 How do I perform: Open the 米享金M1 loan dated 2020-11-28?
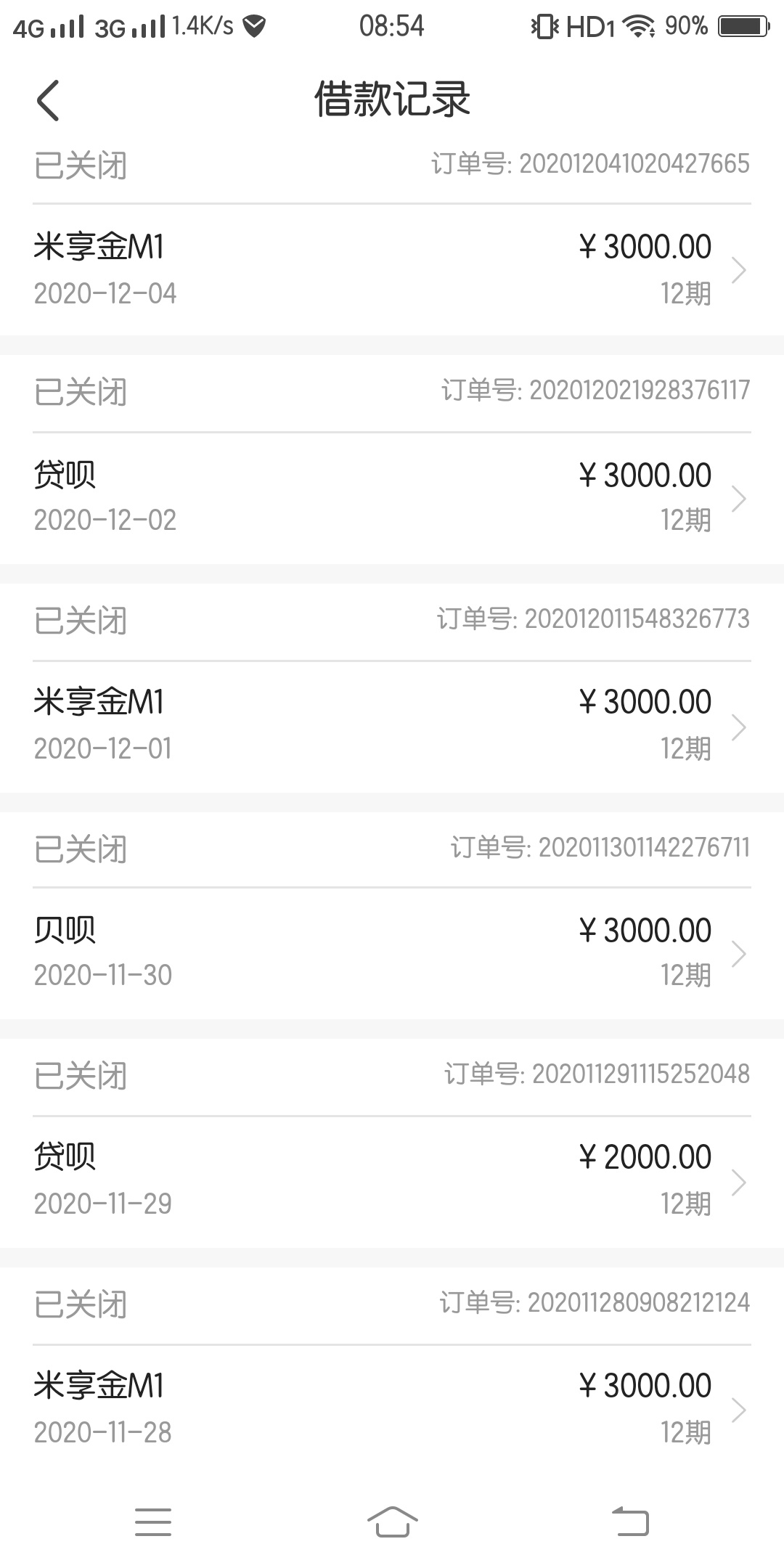tap(392, 1410)
